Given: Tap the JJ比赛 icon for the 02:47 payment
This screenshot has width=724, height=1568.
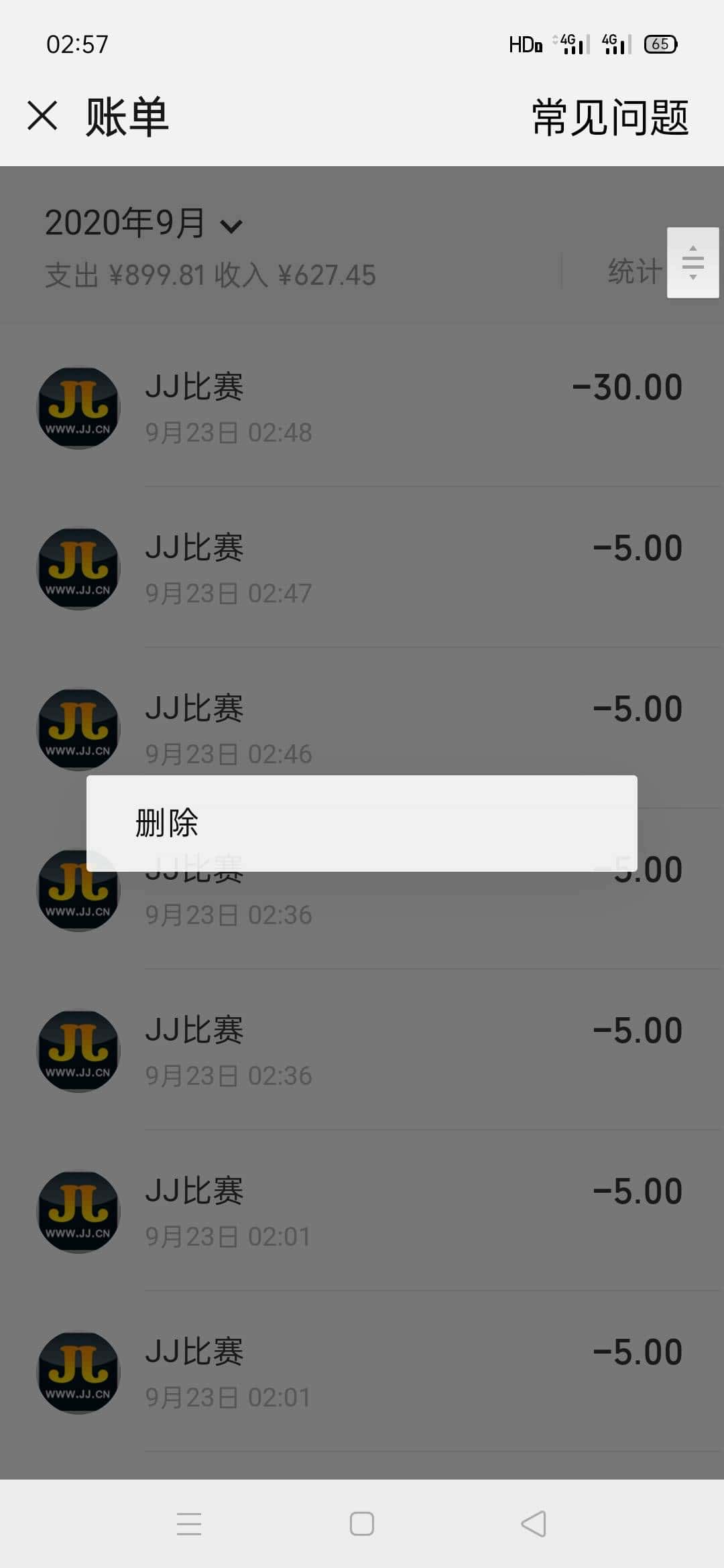Looking at the screenshot, I should (x=77, y=568).
